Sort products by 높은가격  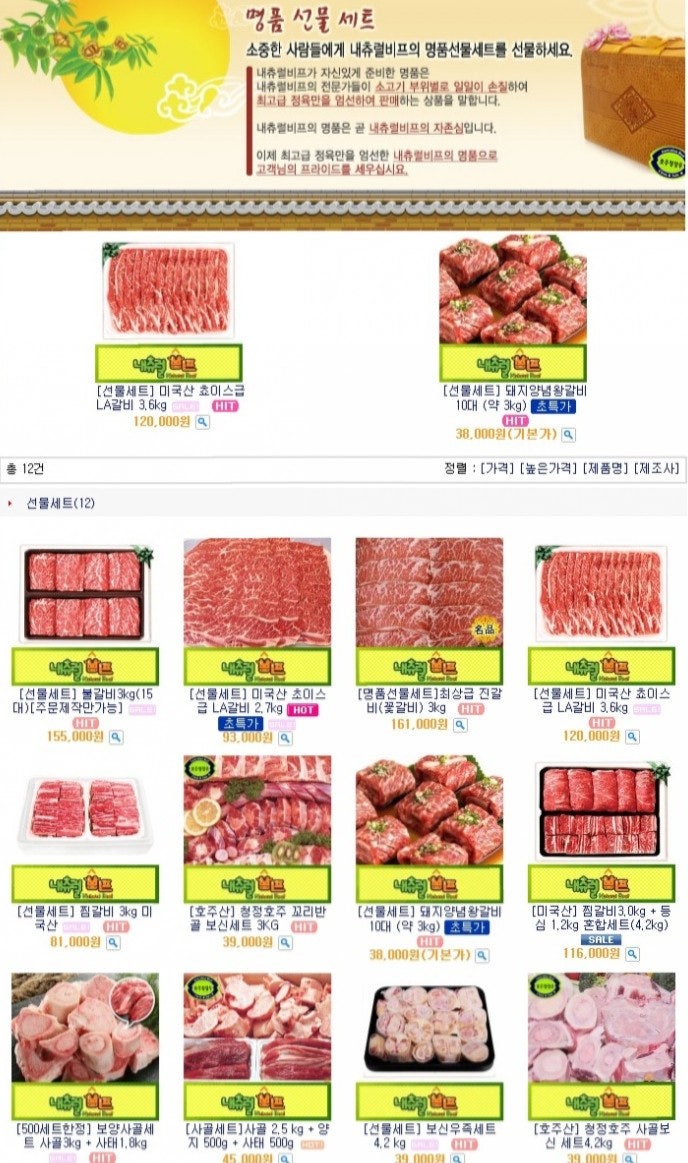pos(547,469)
